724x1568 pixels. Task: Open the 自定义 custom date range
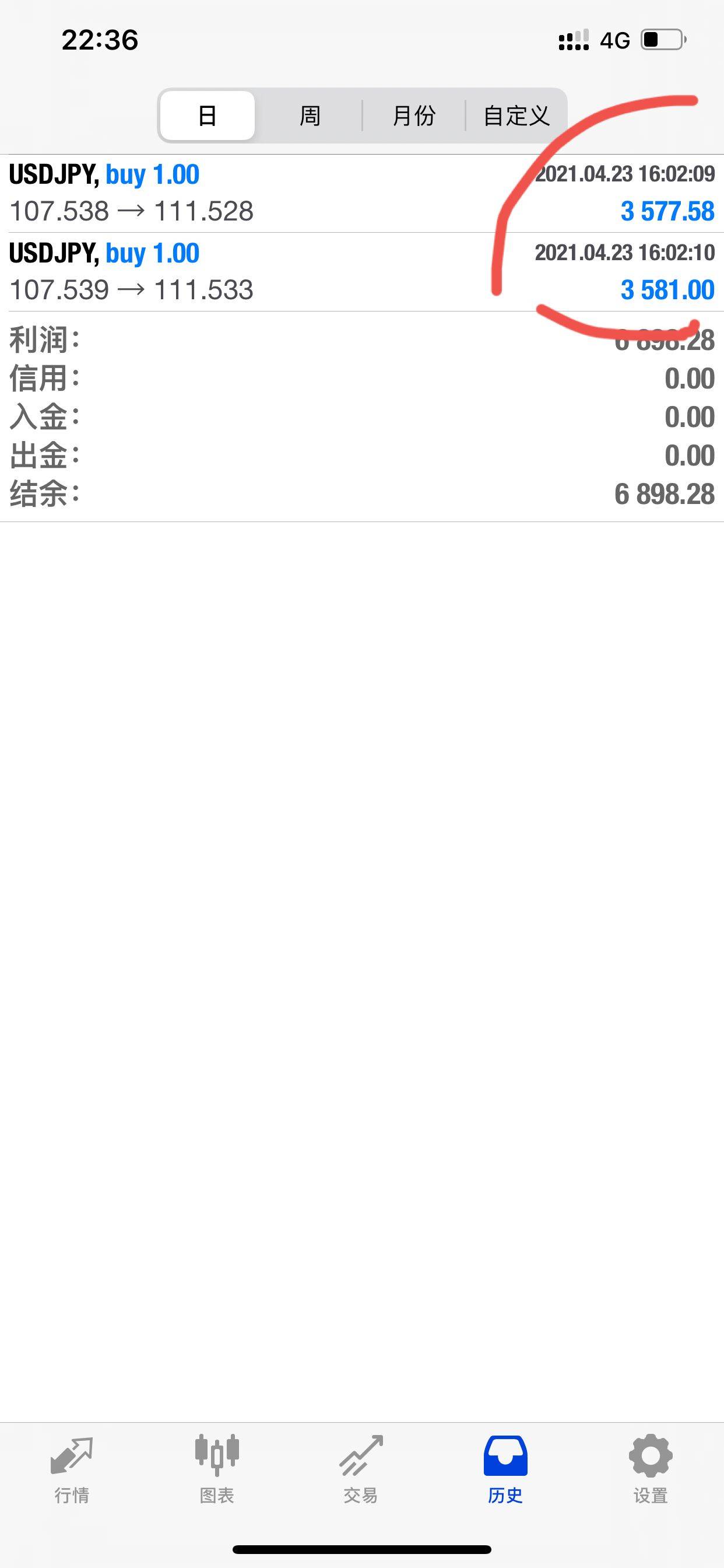pos(516,116)
